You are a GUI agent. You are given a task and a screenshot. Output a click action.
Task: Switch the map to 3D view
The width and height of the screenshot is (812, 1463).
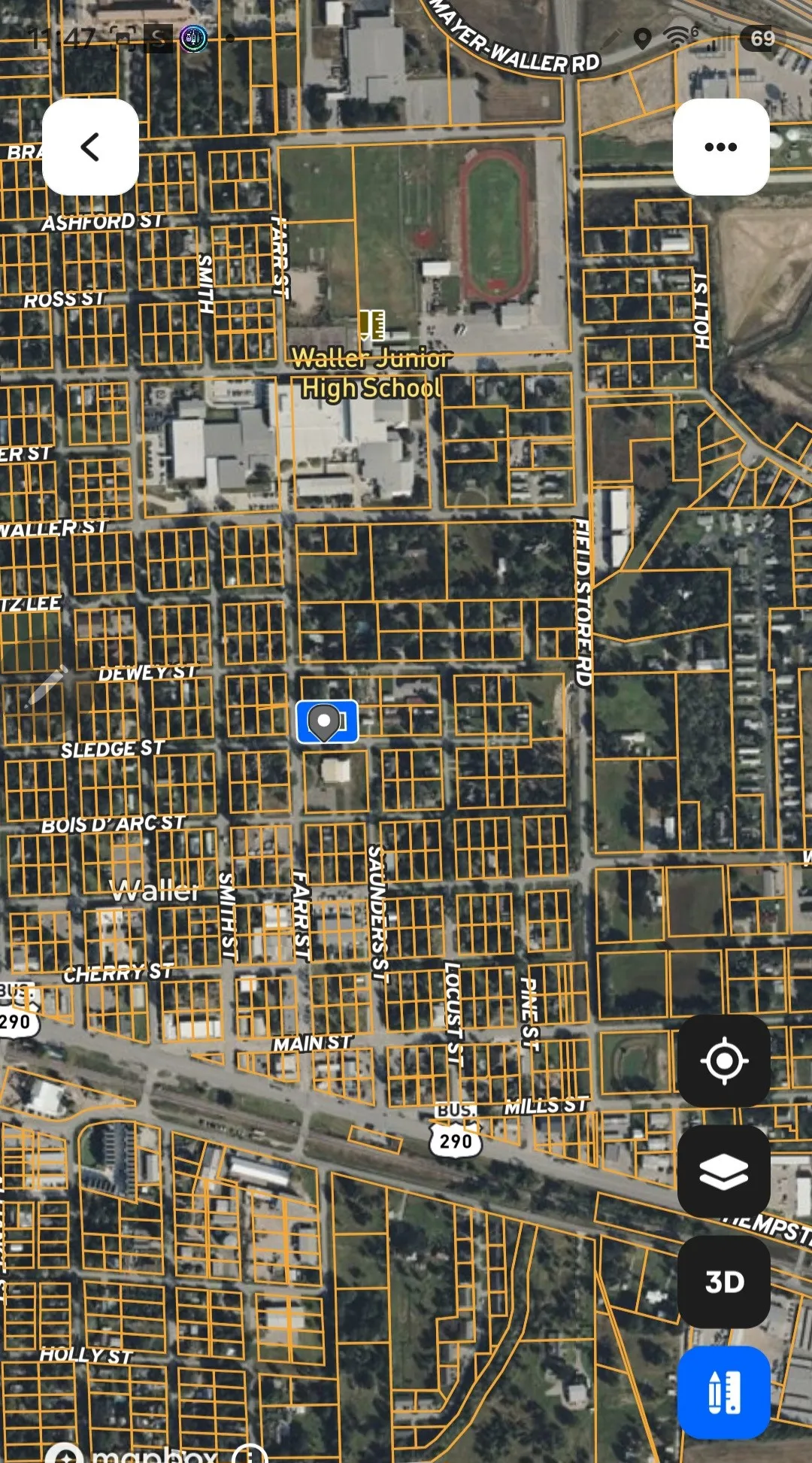click(724, 1282)
